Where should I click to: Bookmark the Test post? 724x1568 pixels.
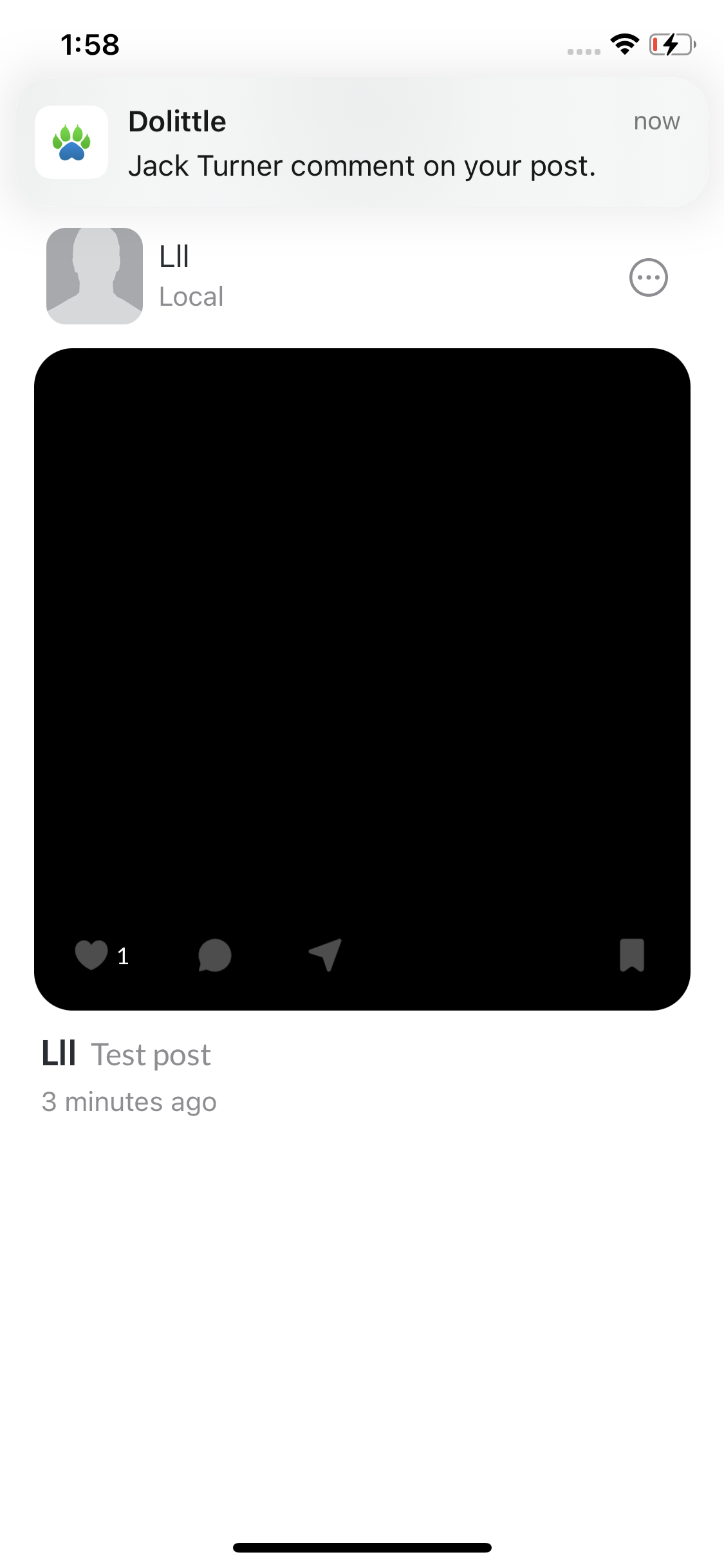coord(632,955)
